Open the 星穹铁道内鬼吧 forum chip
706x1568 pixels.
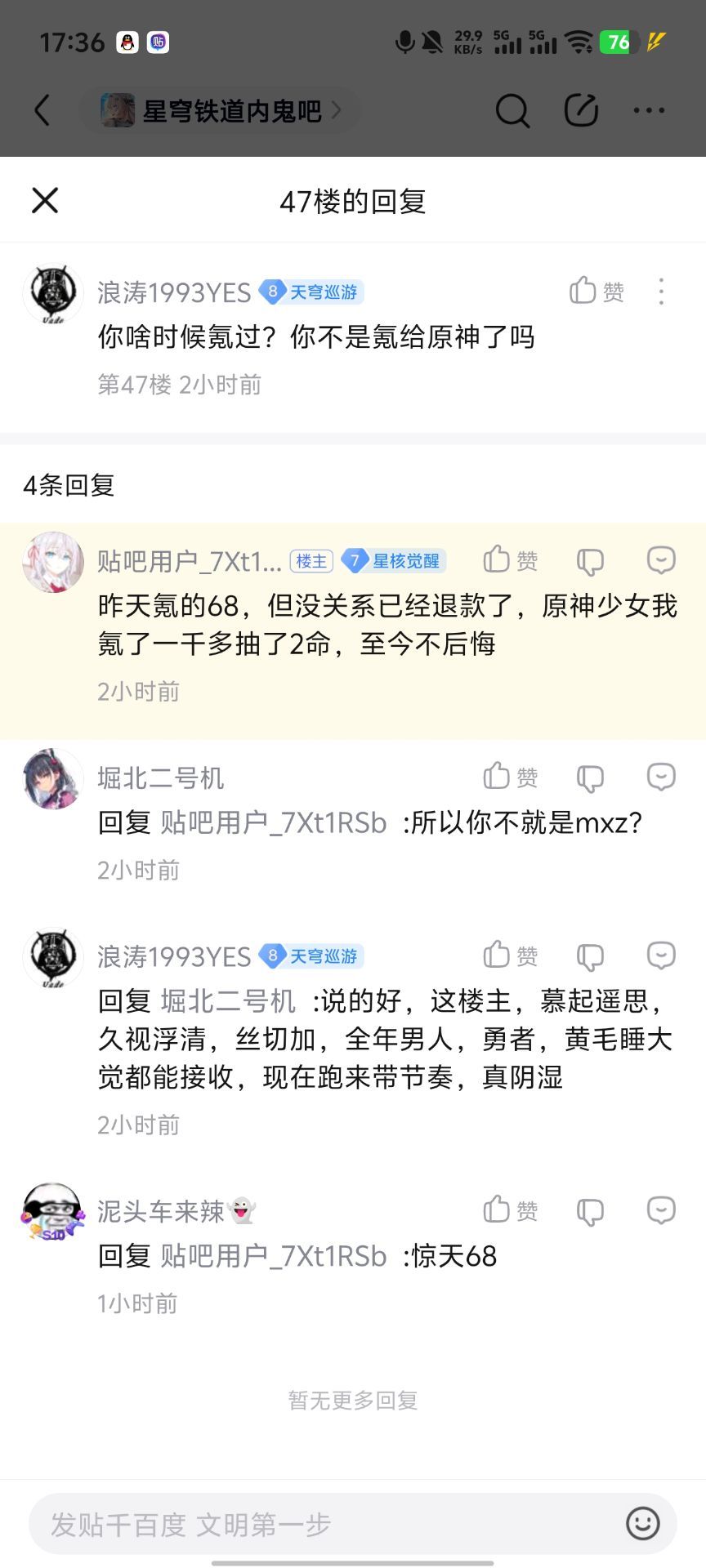(x=221, y=110)
